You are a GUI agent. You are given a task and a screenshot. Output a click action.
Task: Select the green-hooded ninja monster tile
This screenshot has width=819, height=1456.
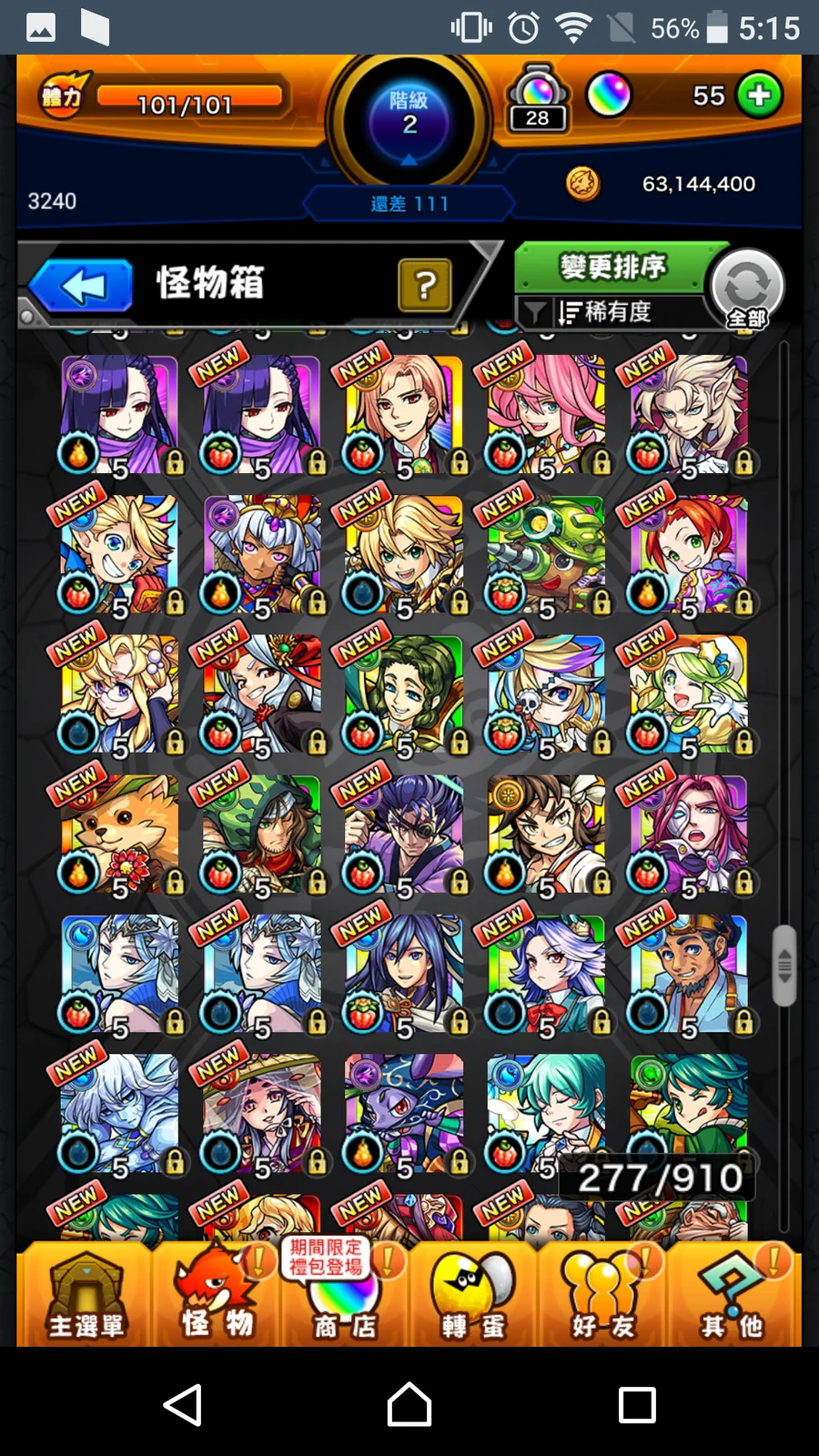(x=262, y=834)
